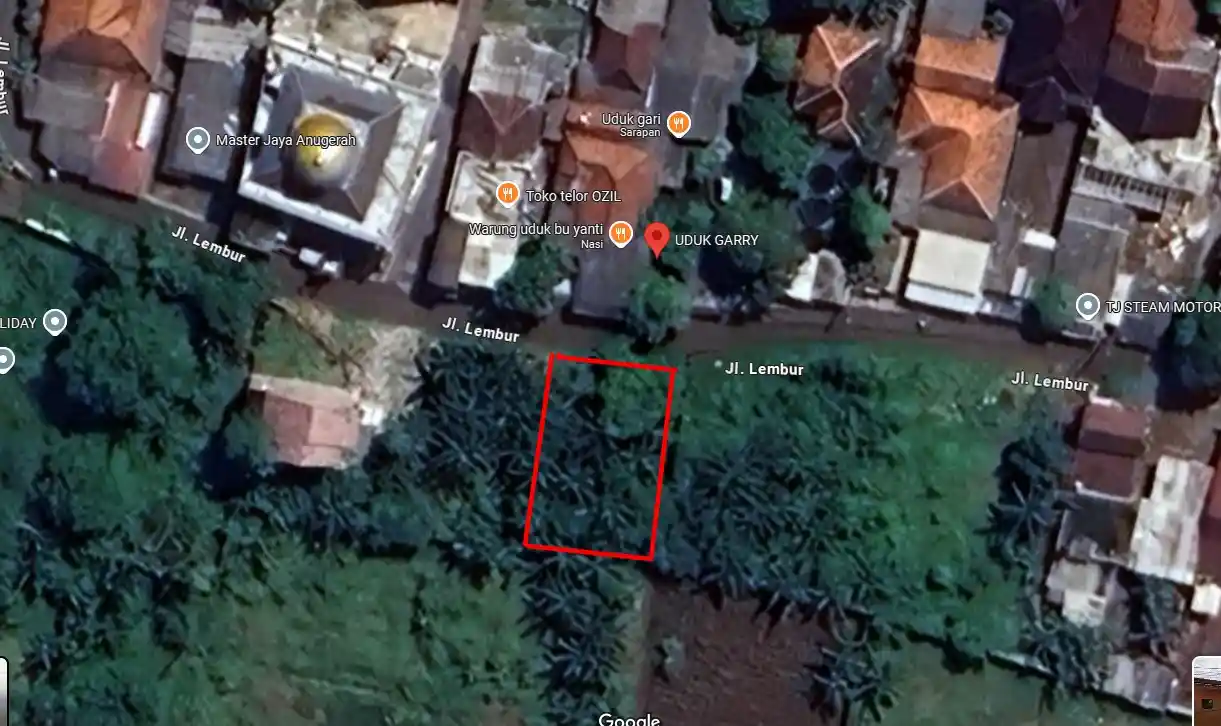
Task: Select the red UDUK GARRY pin
Action: pos(656,239)
